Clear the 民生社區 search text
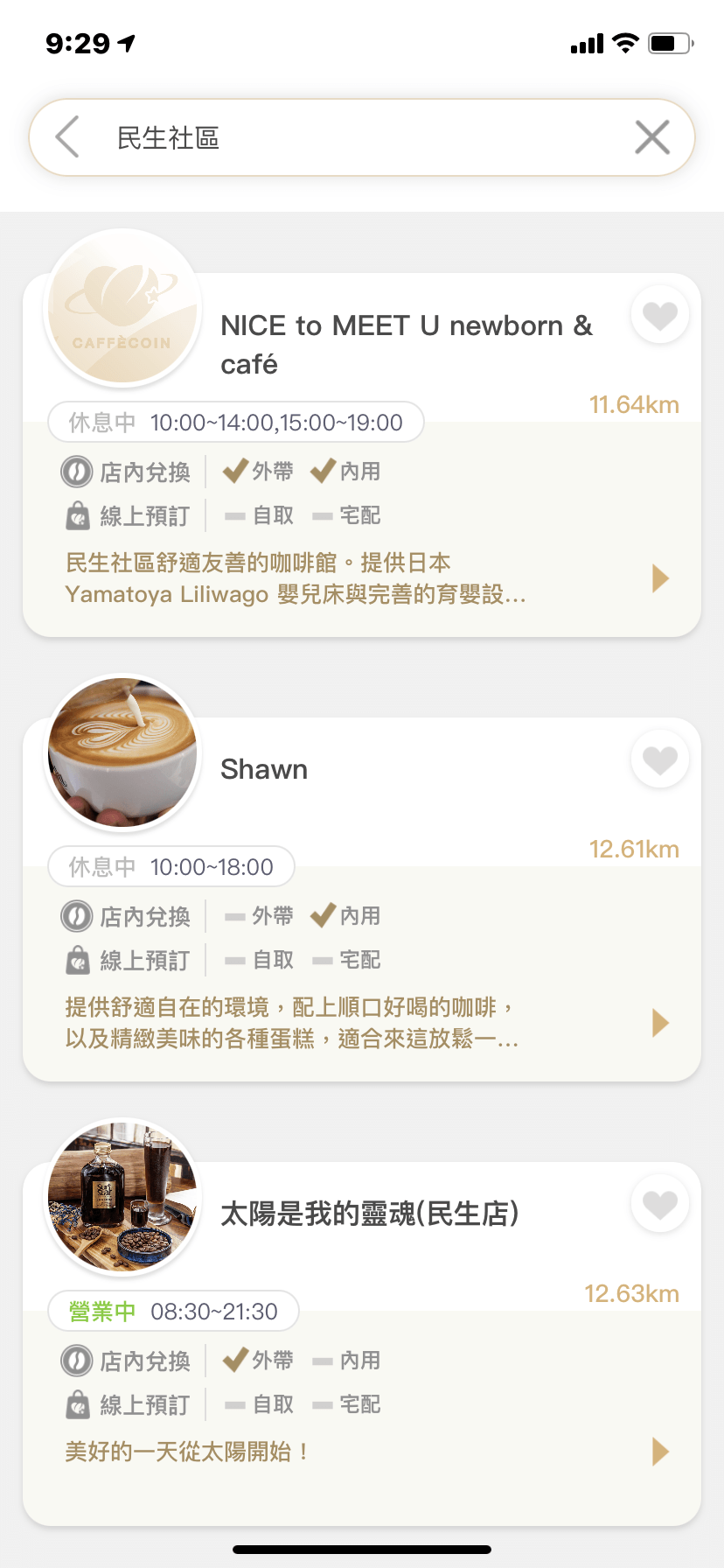Image resolution: width=724 pixels, height=1568 pixels. [652, 137]
